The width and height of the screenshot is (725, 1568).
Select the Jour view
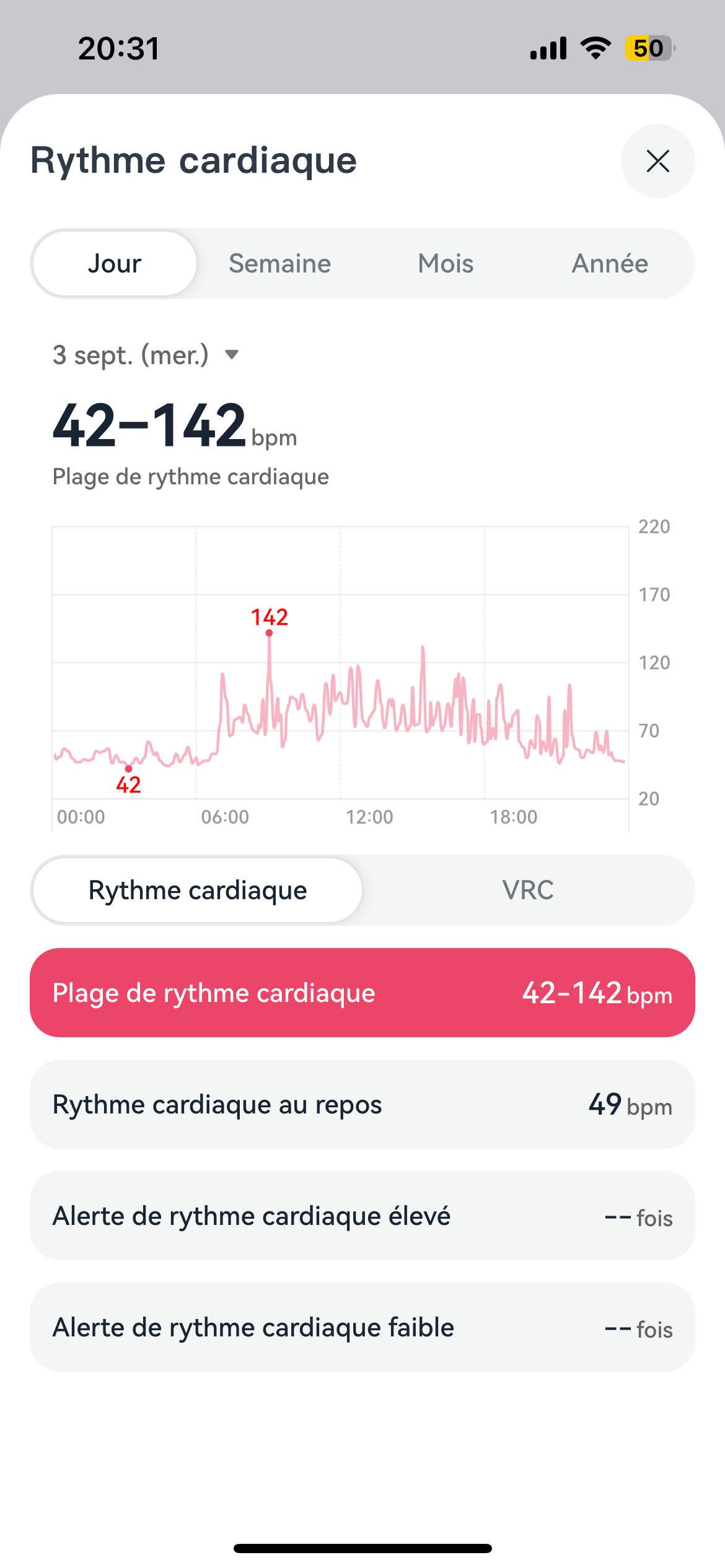coord(115,264)
